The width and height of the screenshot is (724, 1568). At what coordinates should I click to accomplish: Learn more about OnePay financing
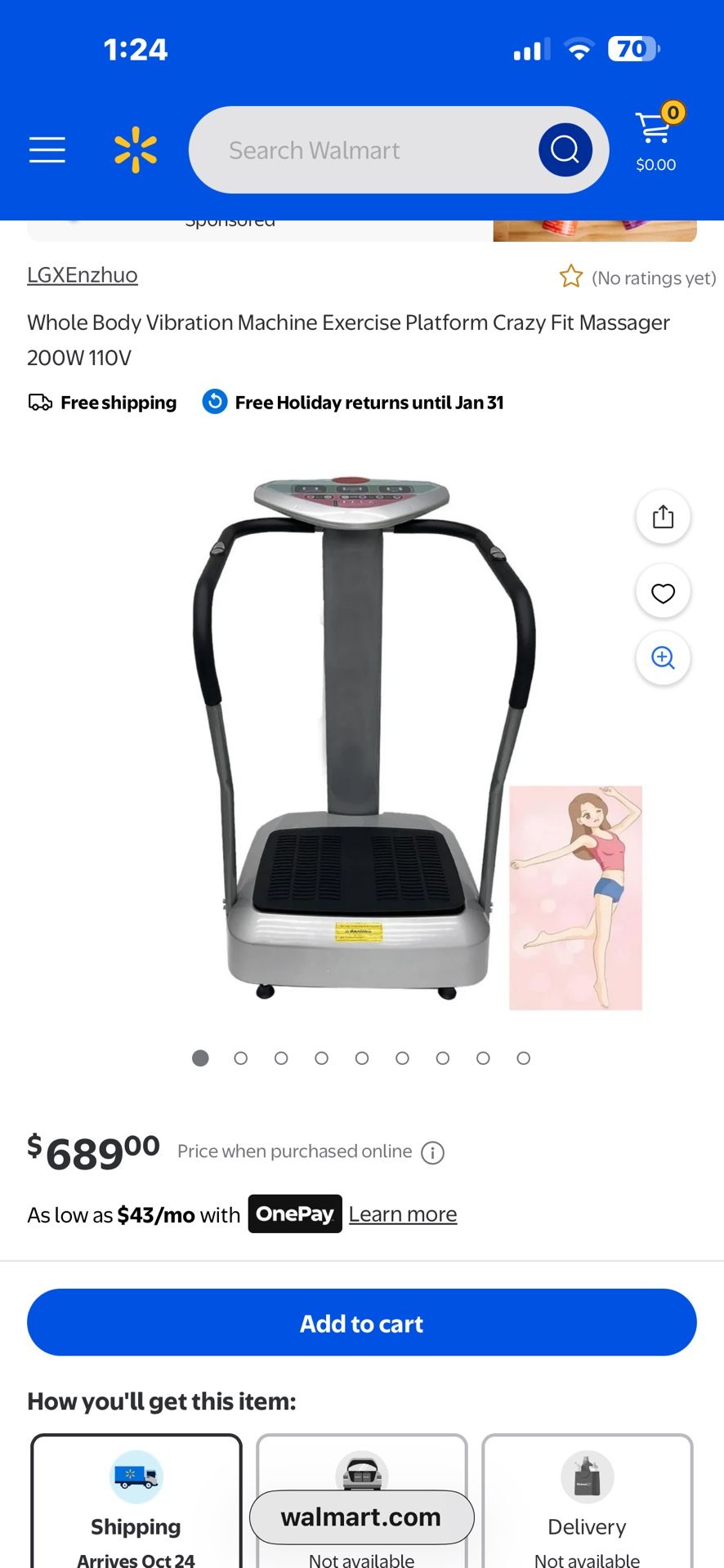403,1214
